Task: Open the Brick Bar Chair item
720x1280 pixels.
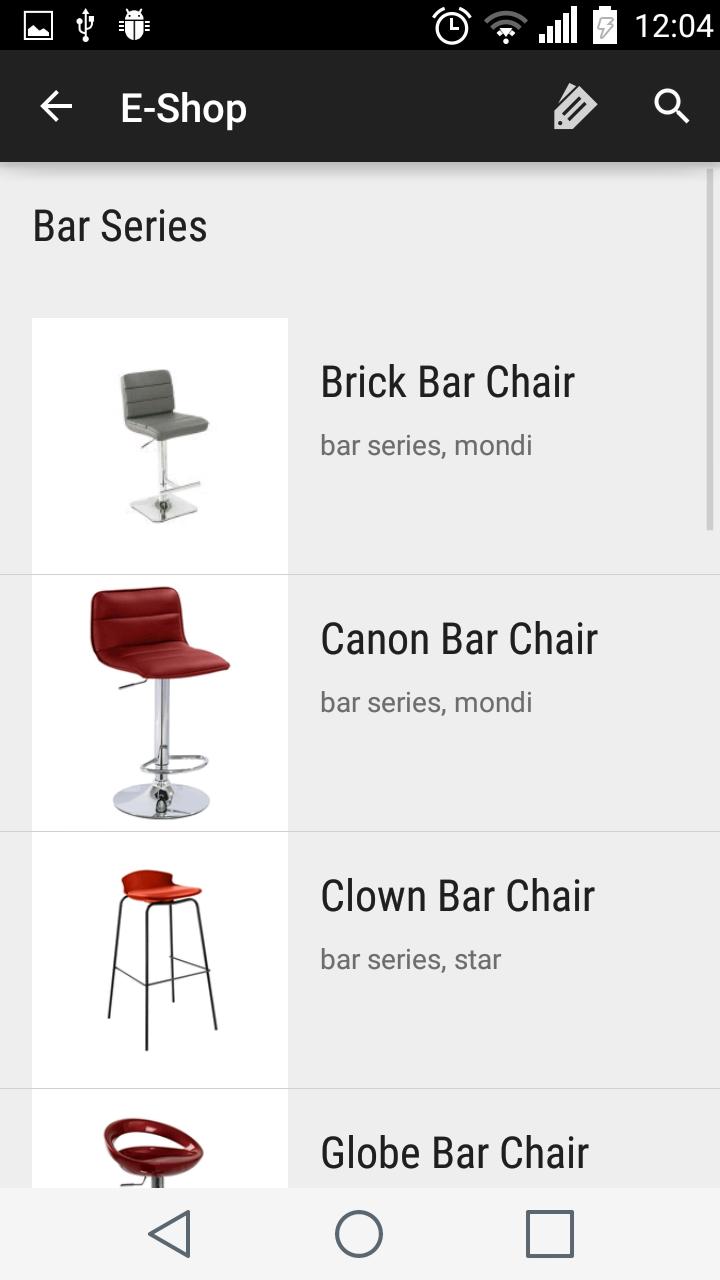Action: pos(447,383)
